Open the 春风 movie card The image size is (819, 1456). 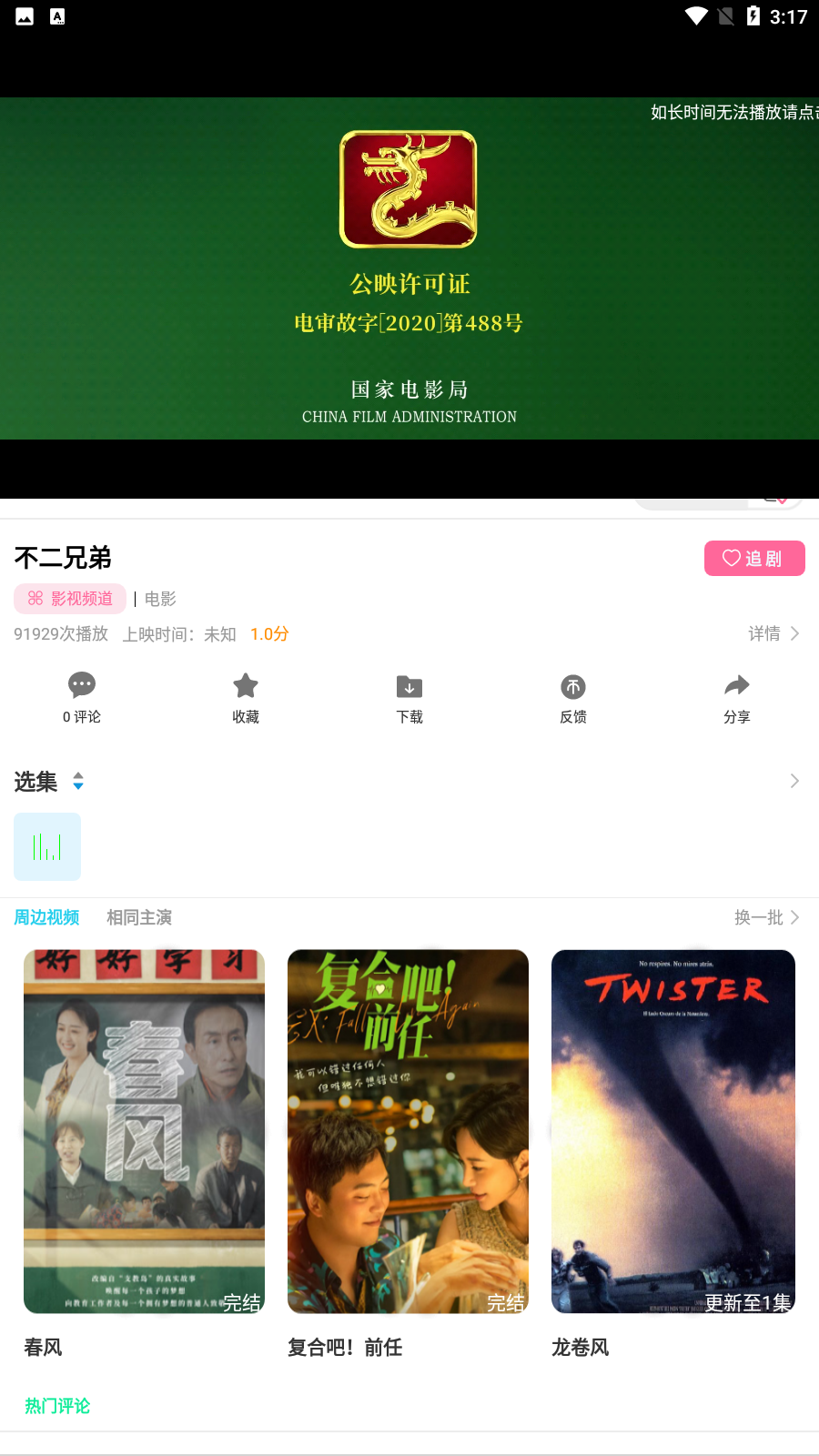pos(144,1131)
